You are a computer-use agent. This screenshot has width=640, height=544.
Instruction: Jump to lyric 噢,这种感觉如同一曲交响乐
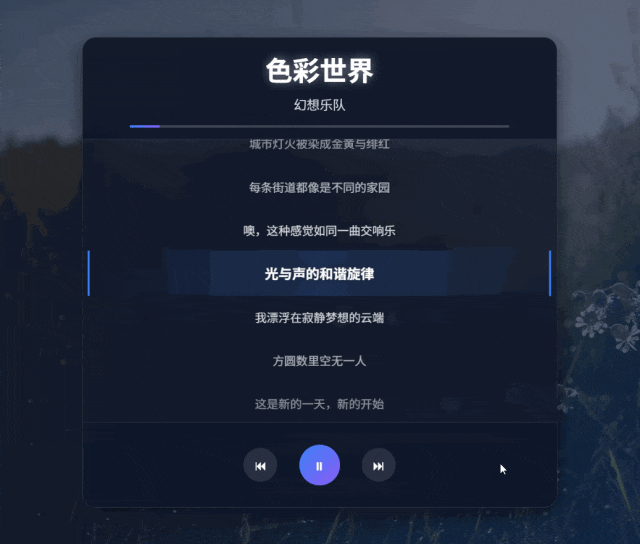(x=319, y=231)
